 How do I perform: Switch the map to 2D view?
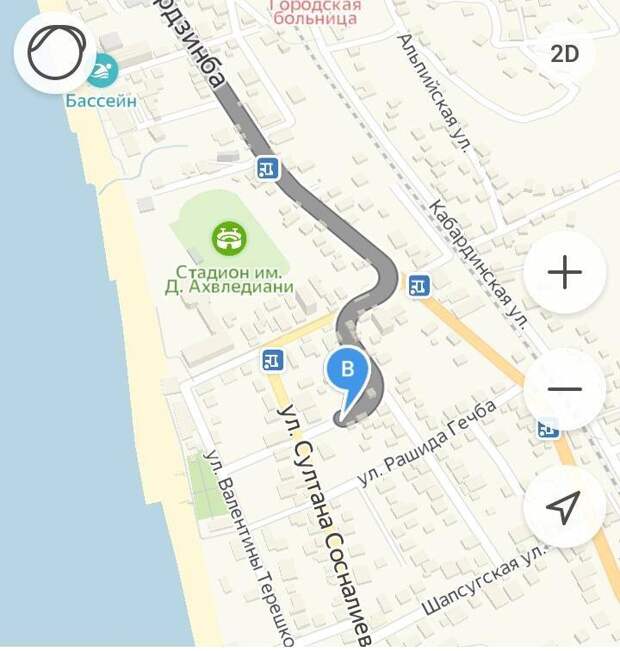(x=565, y=54)
